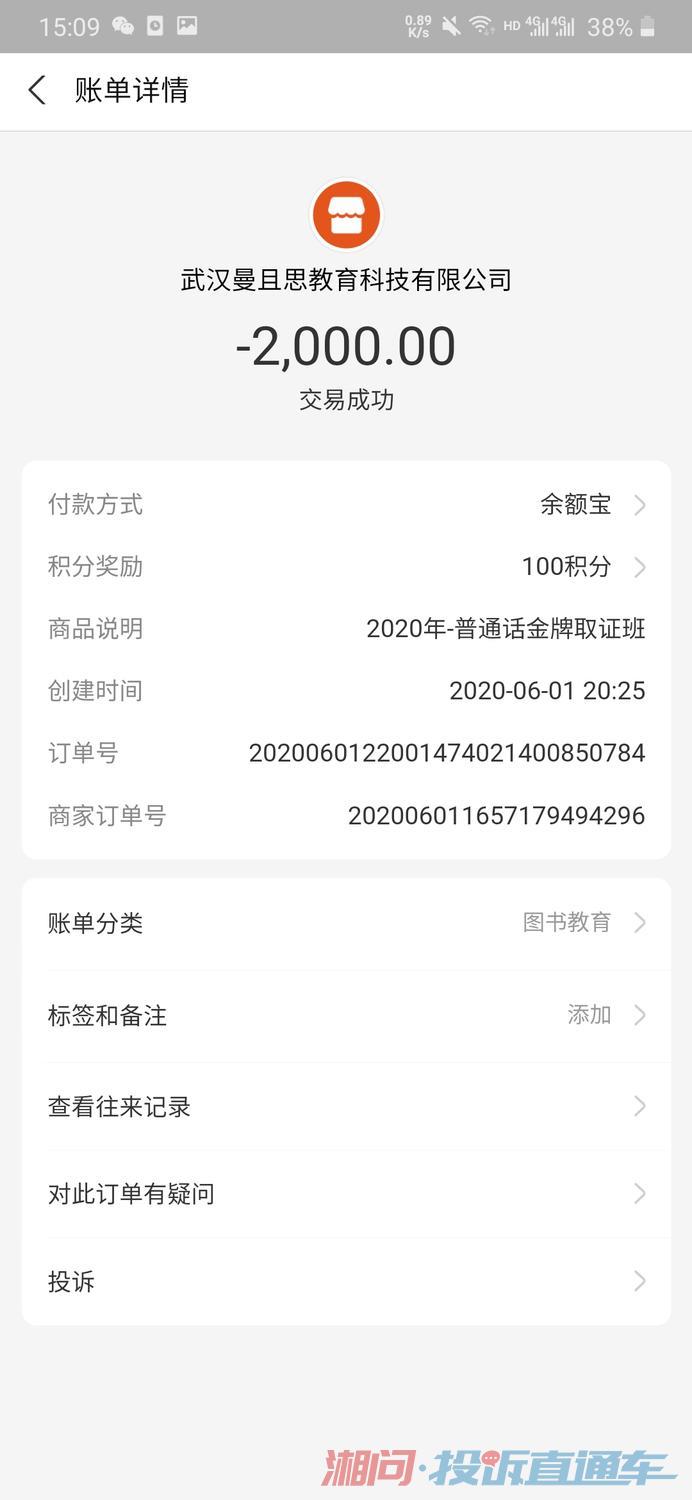Open the 武汉曼且思教育科技有限公司 merchant icon
Image resolution: width=692 pixels, height=1500 pixels.
tap(346, 215)
